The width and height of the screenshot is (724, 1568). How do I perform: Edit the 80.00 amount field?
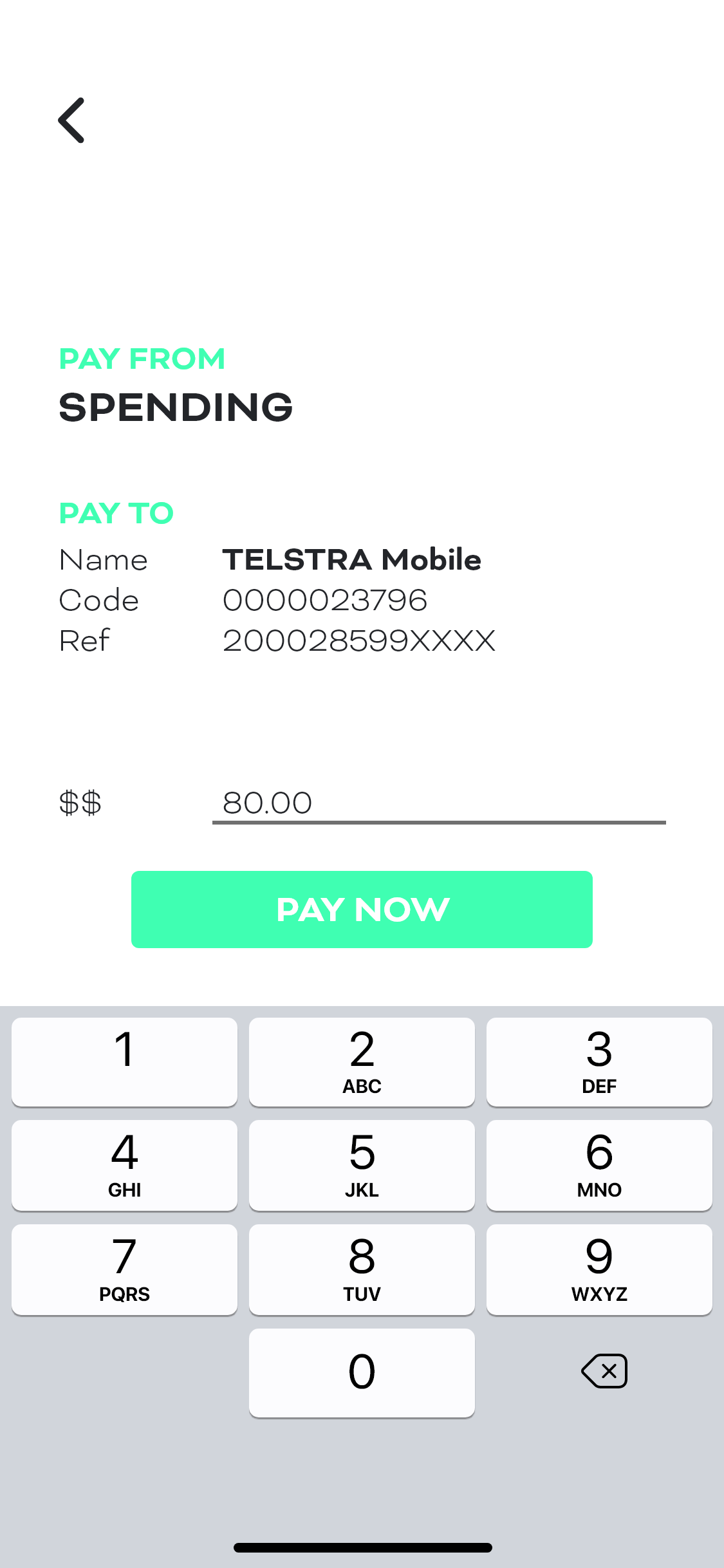438,803
